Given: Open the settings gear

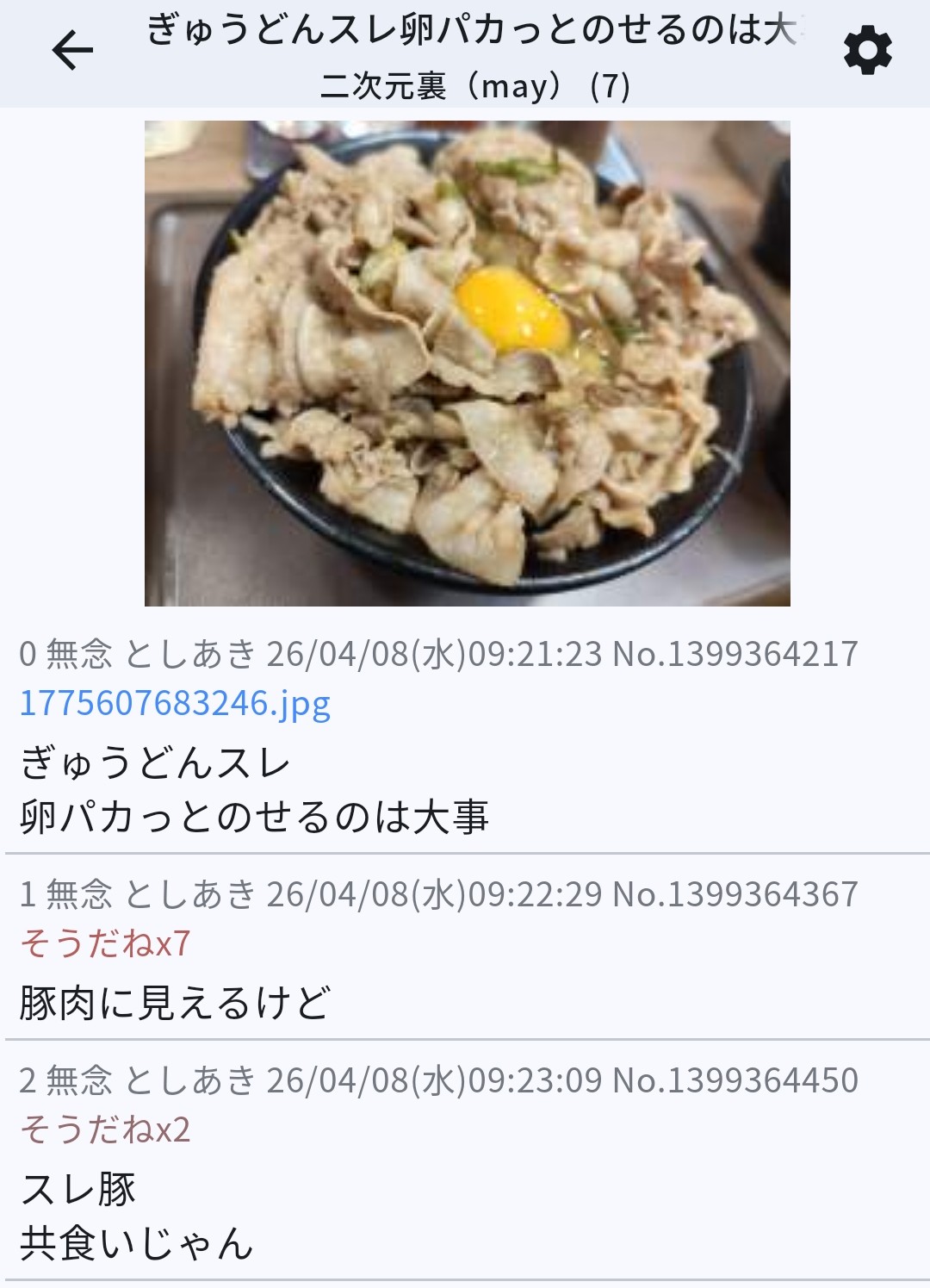Looking at the screenshot, I should click(x=867, y=51).
